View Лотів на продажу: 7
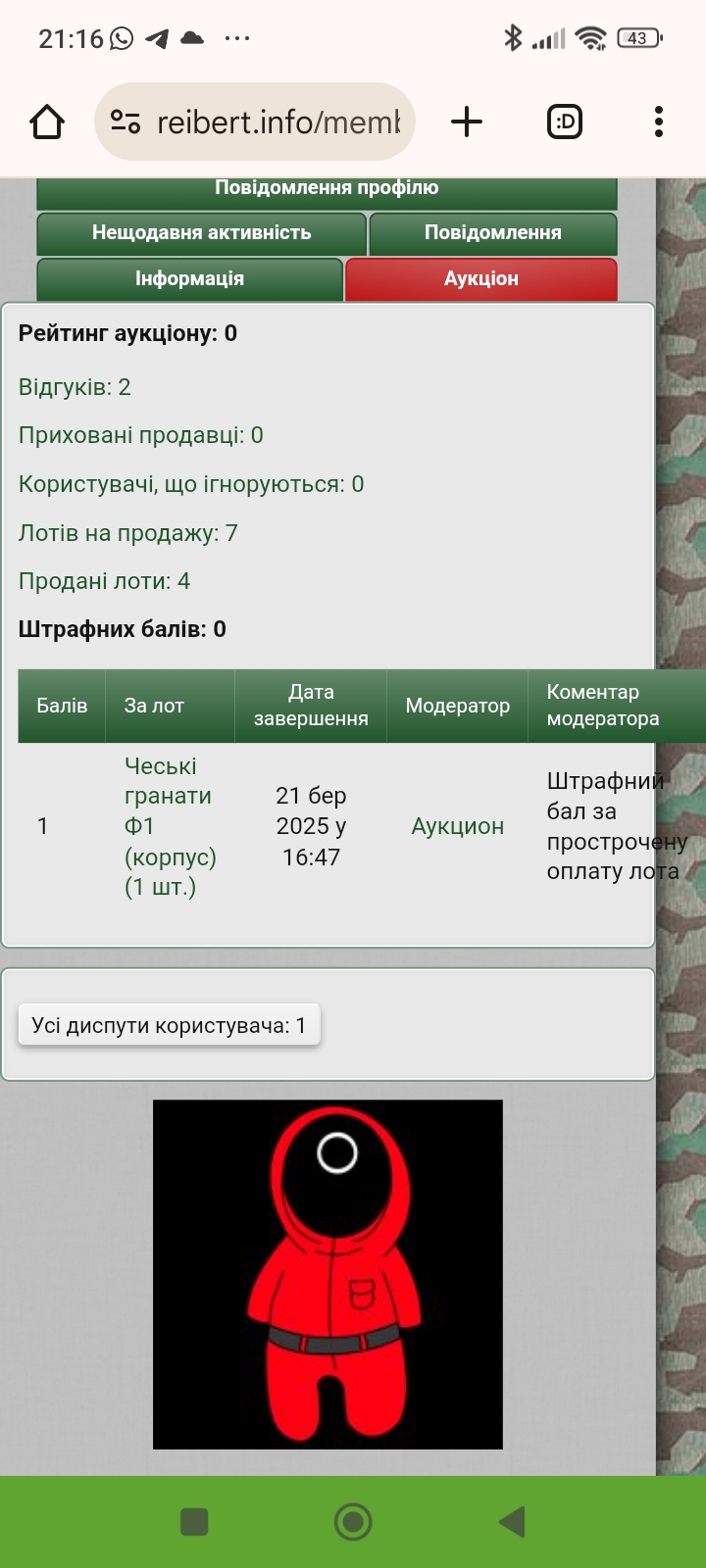Screen dimensions: 706x1568 pos(128,533)
